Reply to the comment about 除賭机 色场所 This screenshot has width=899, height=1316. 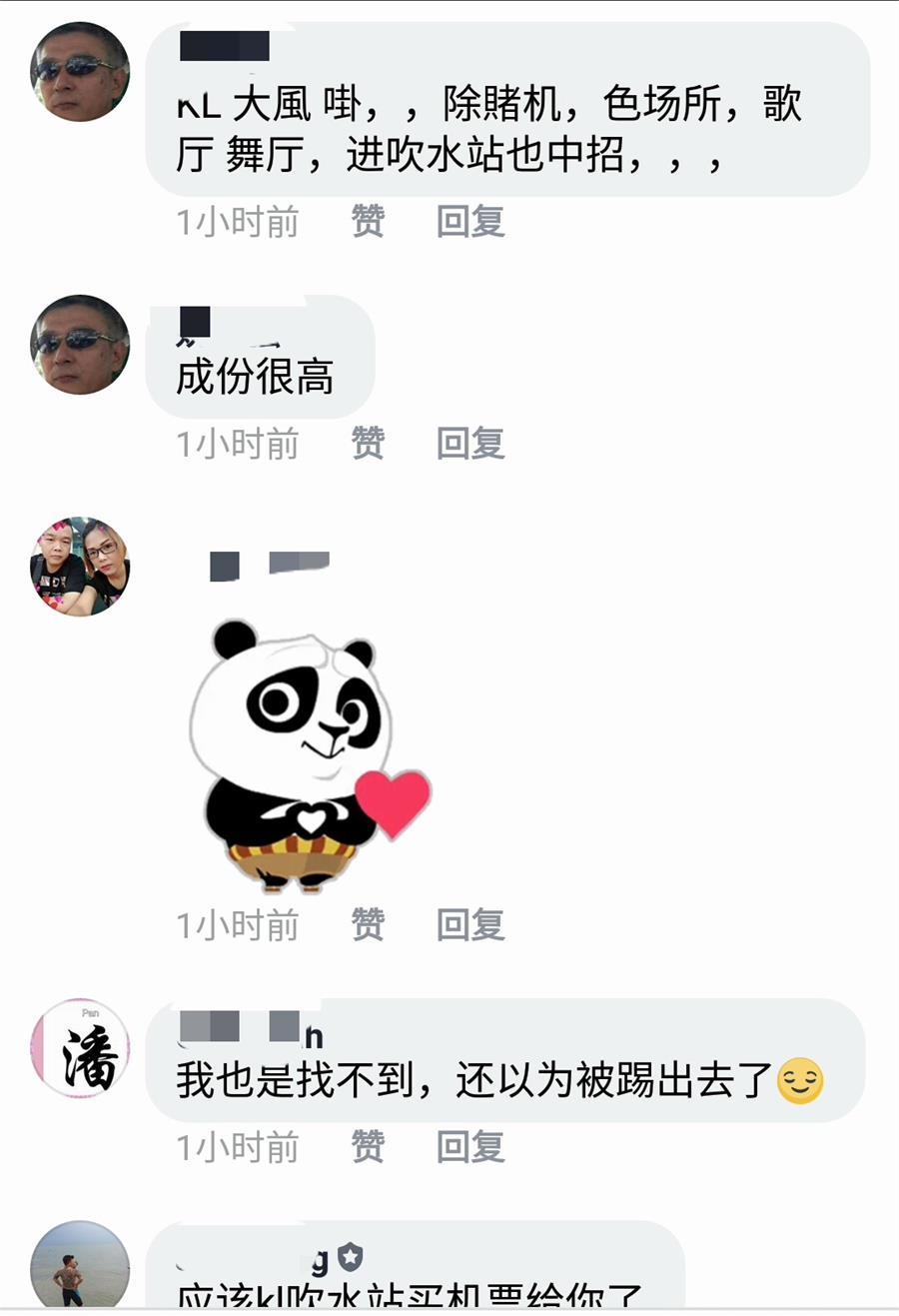(470, 221)
